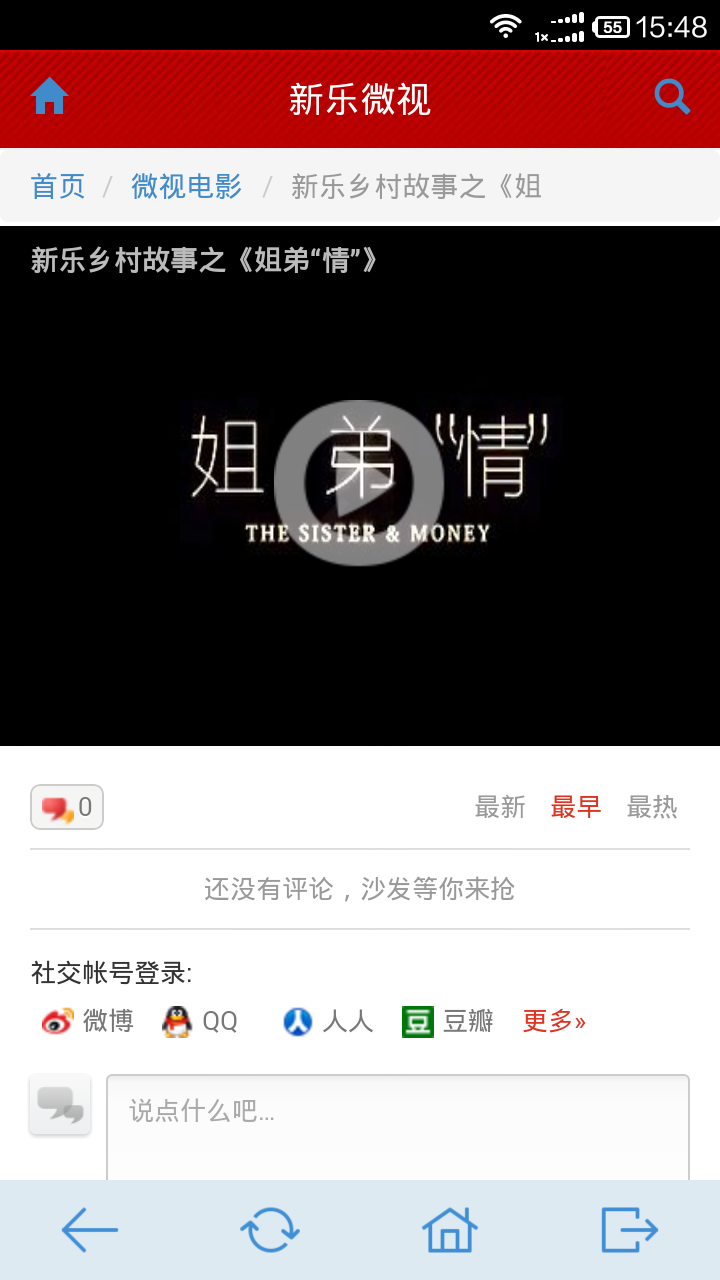Sort comments by 最早

[576, 807]
